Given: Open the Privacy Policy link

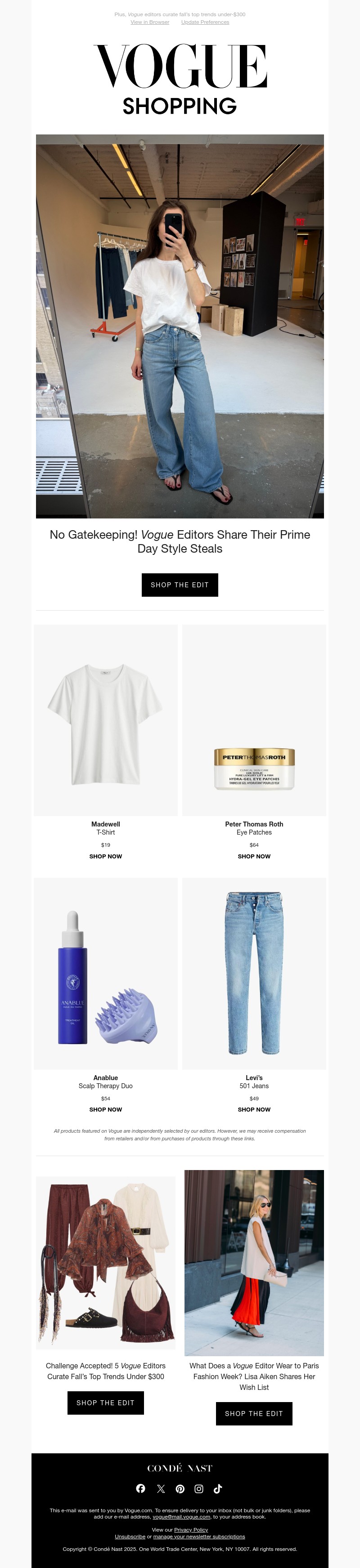Looking at the screenshot, I should (191, 1530).
